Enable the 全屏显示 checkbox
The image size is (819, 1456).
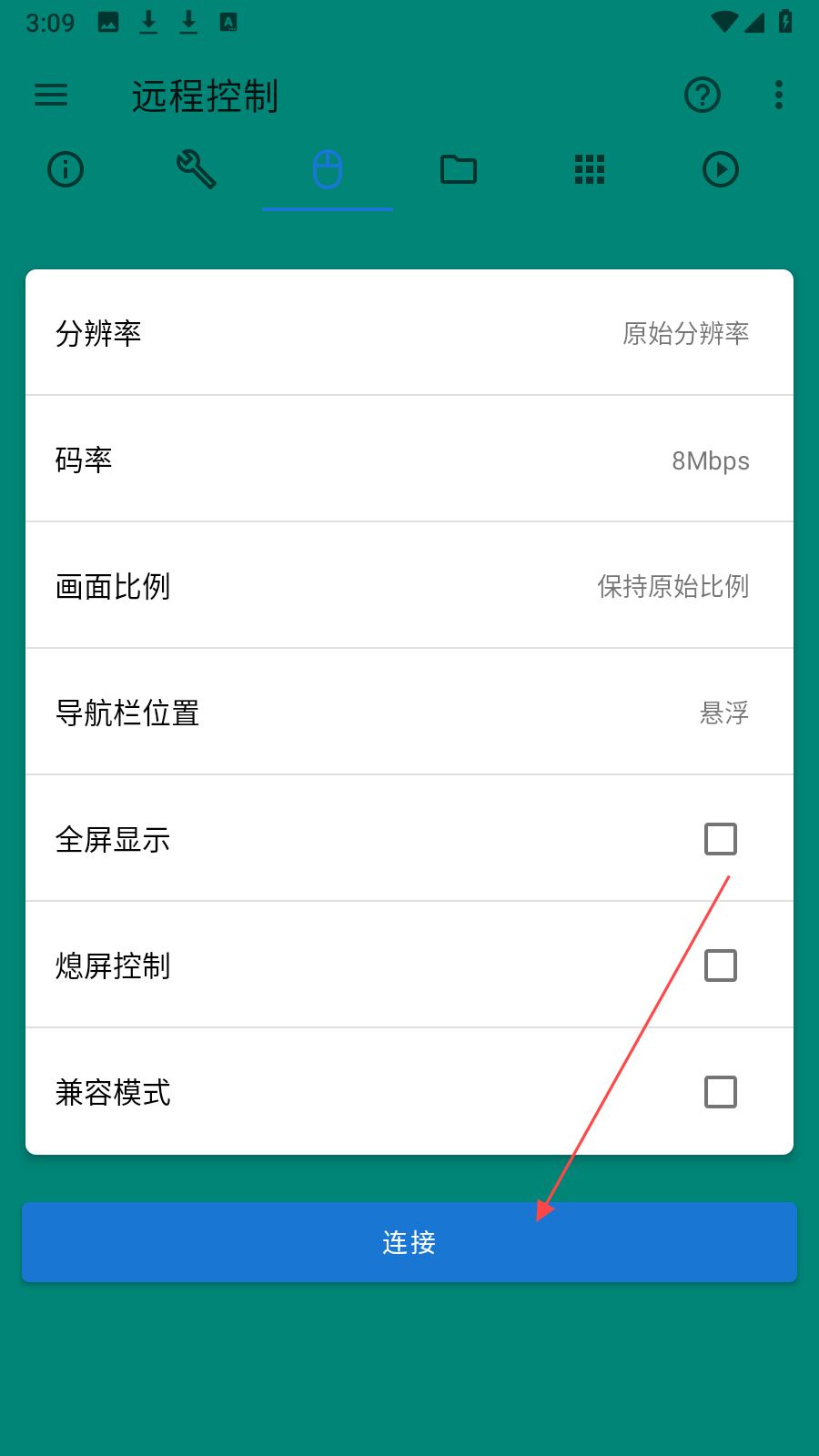pos(721,839)
